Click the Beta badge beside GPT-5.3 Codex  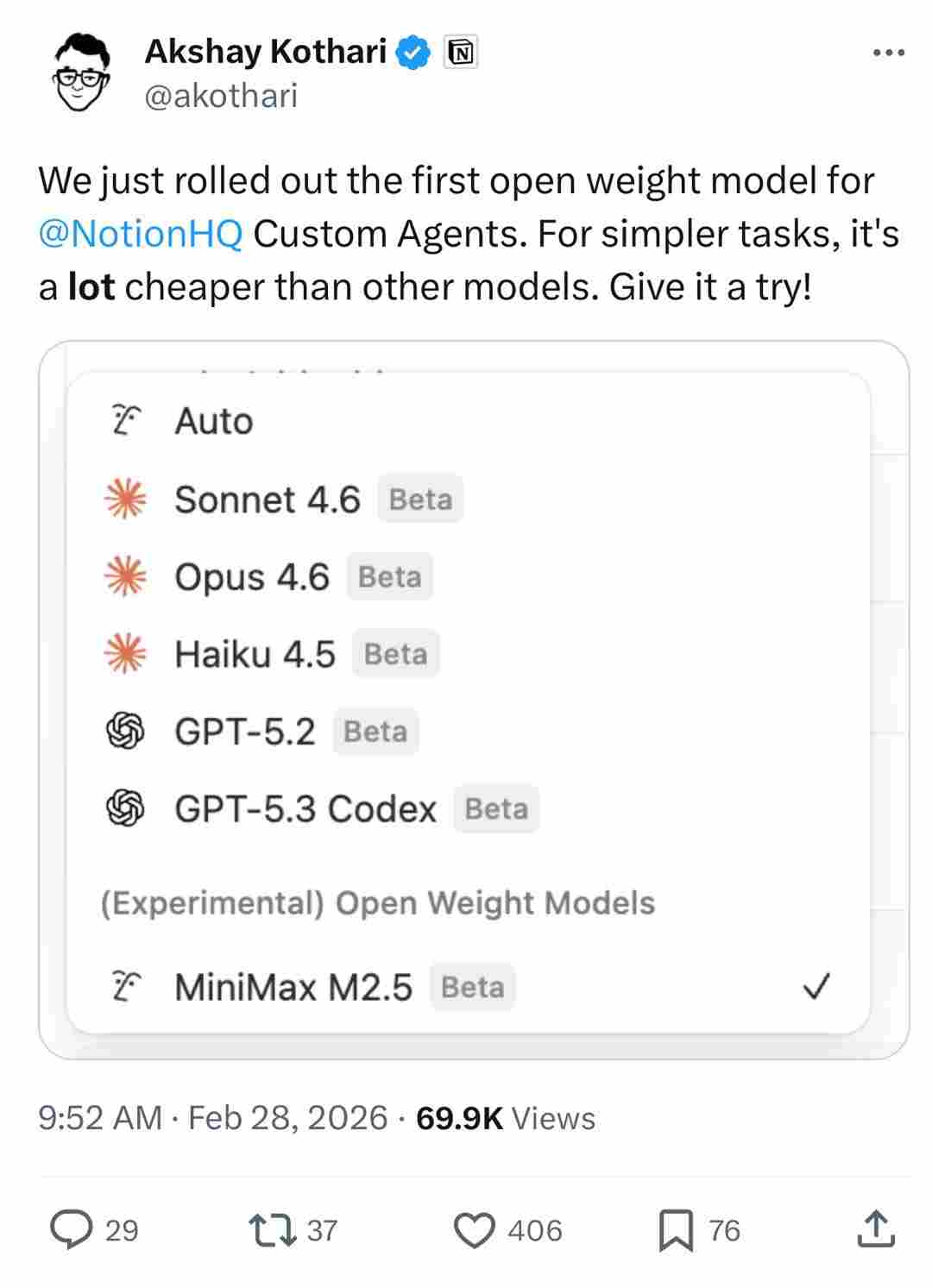496,808
